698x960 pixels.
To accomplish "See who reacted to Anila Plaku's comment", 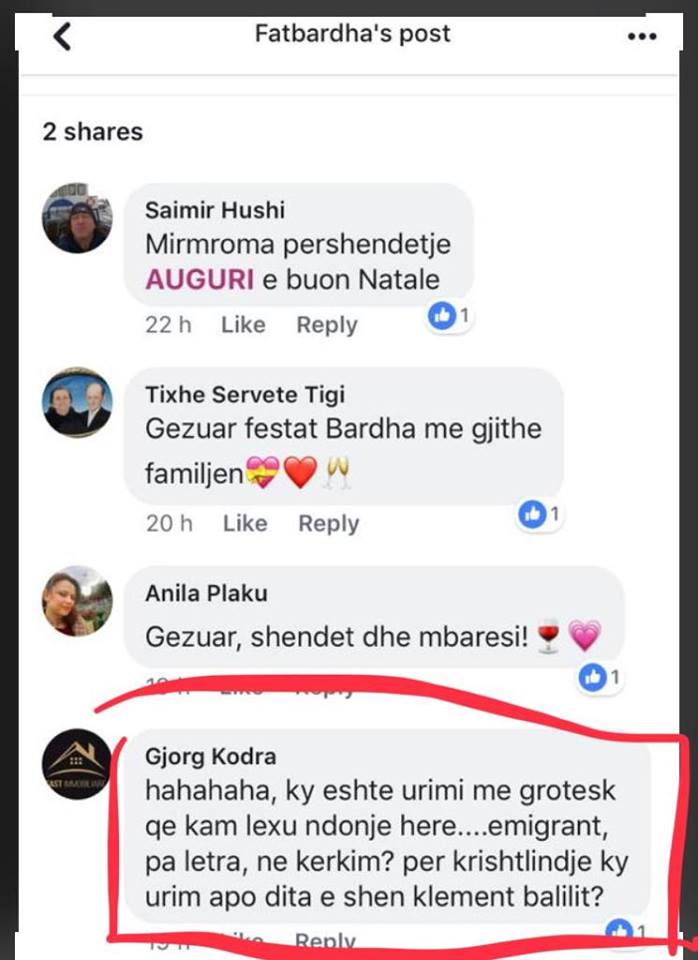I will click(x=600, y=677).
